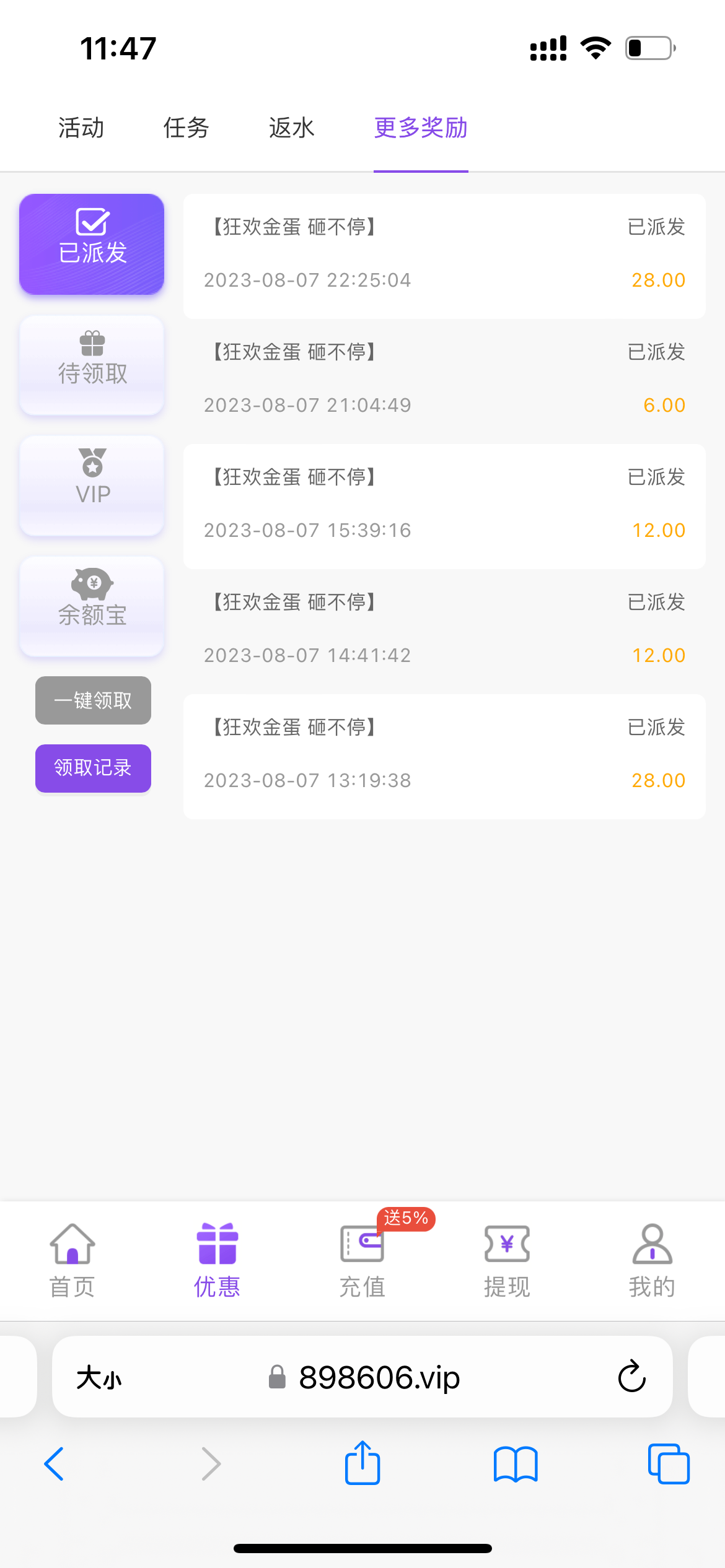Open Safari bookmarks
Screen dimensions: 725x1568
(516, 1464)
